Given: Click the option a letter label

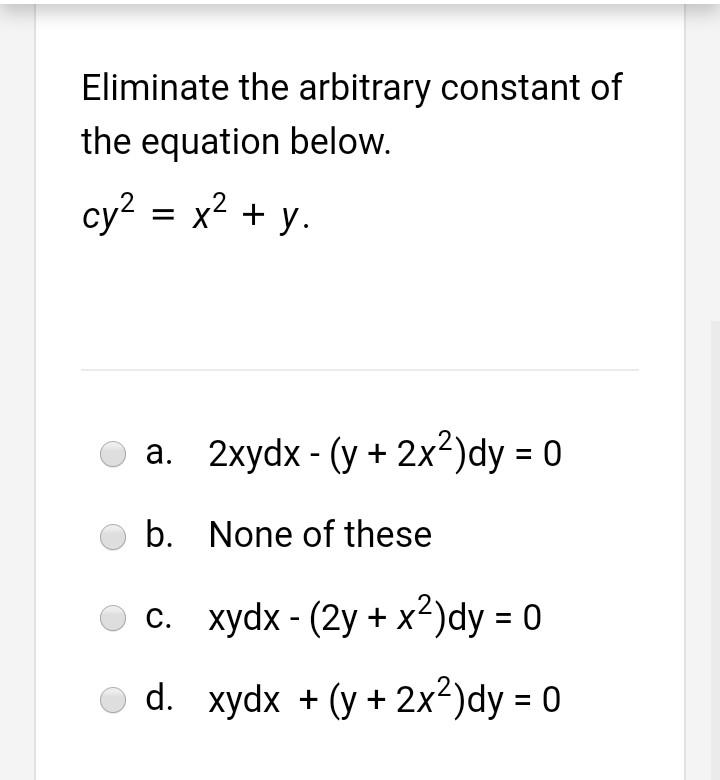Looking at the screenshot, I should click(x=158, y=453).
